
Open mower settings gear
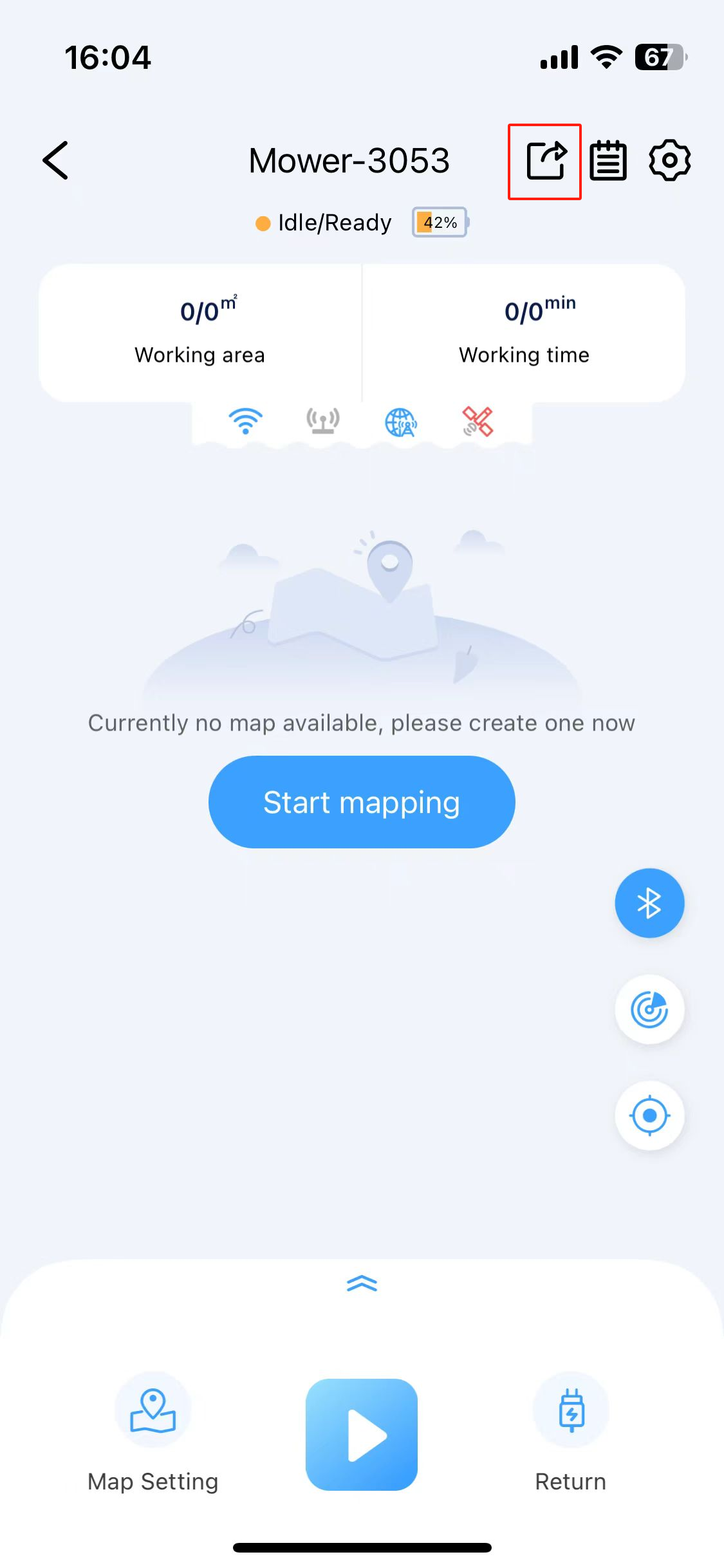(669, 160)
